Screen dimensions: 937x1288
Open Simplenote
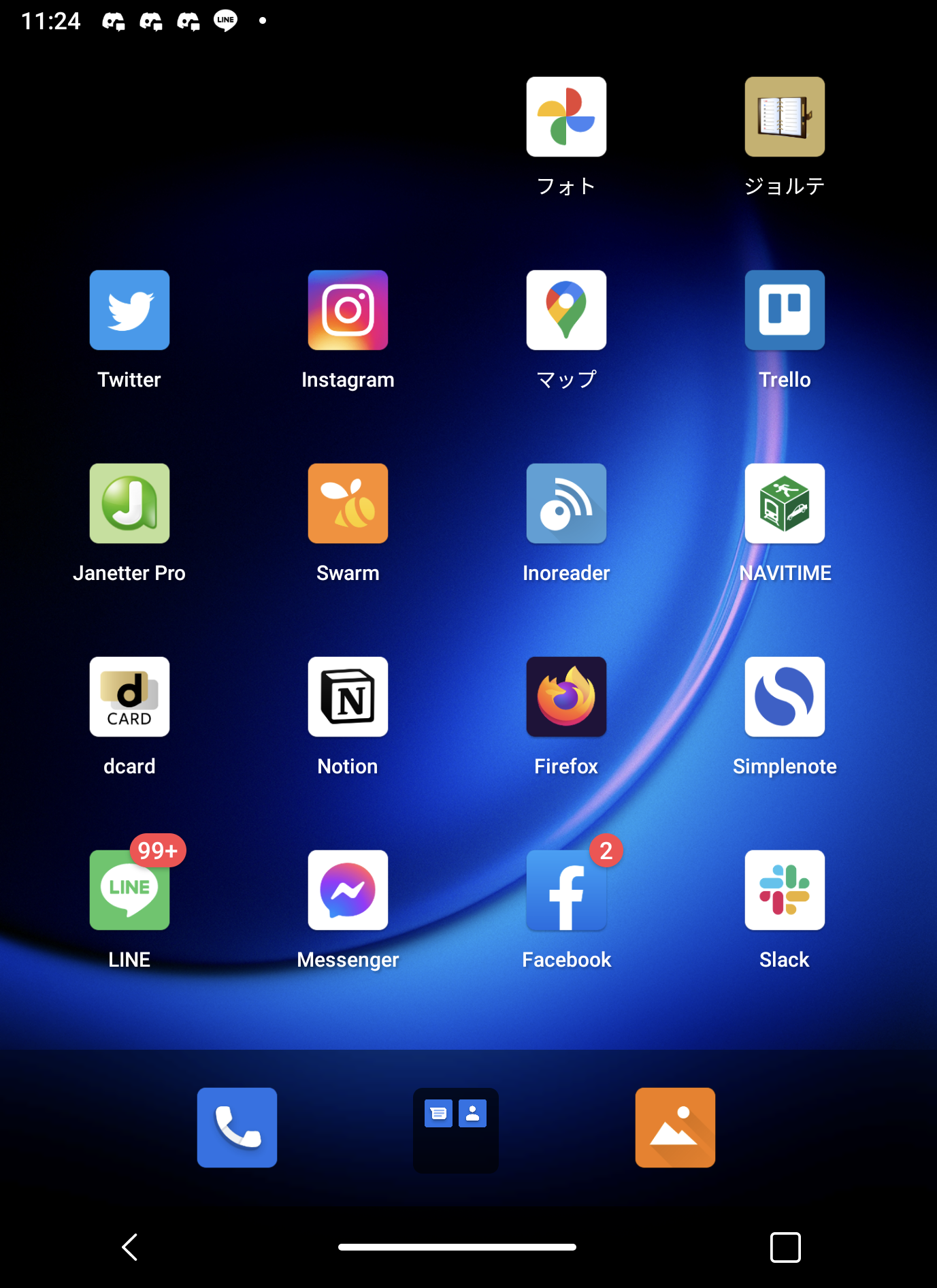click(784, 697)
